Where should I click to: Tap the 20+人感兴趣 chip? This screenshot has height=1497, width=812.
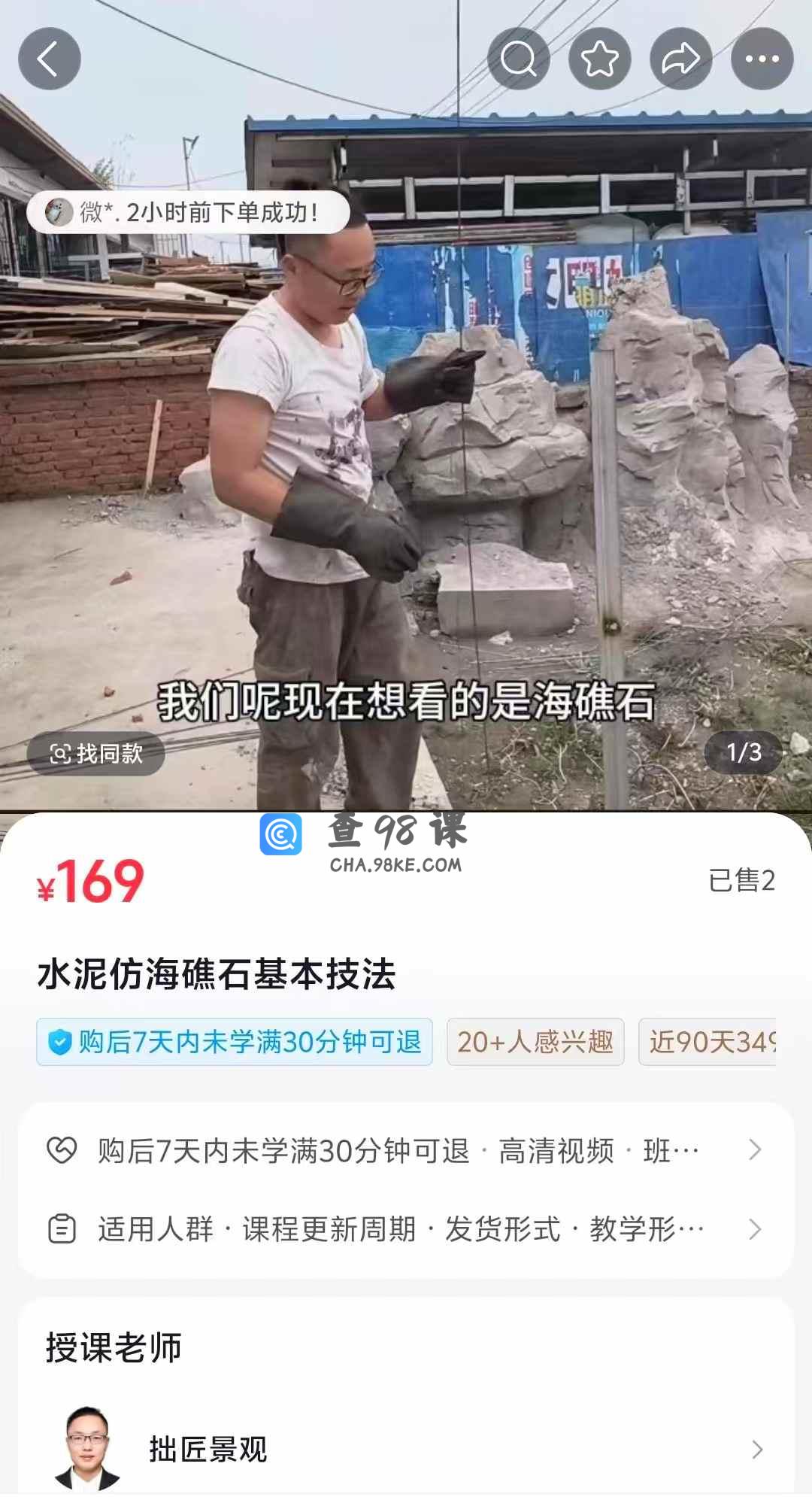coord(535,1042)
